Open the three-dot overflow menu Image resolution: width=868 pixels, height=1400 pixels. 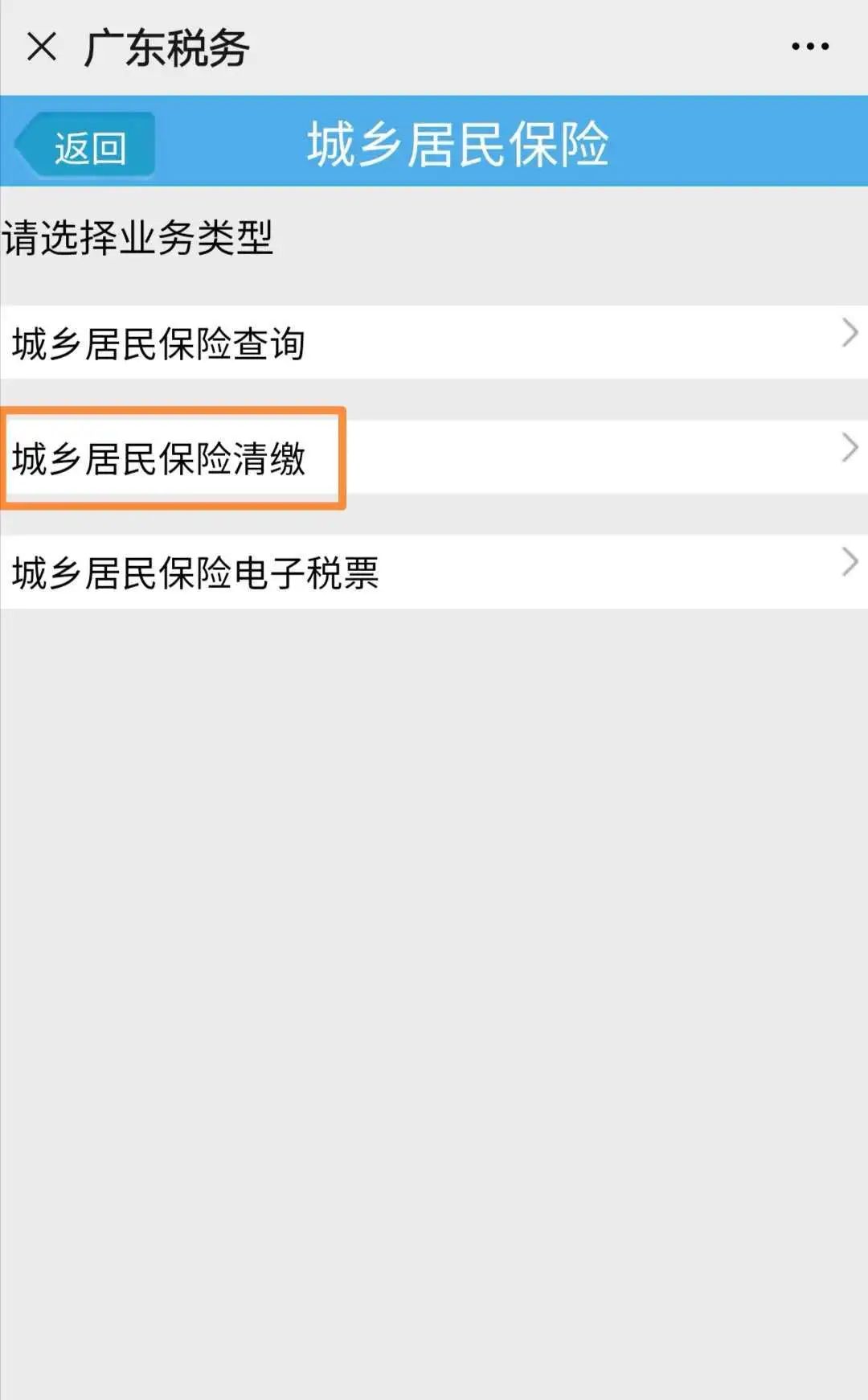point(809,47)
